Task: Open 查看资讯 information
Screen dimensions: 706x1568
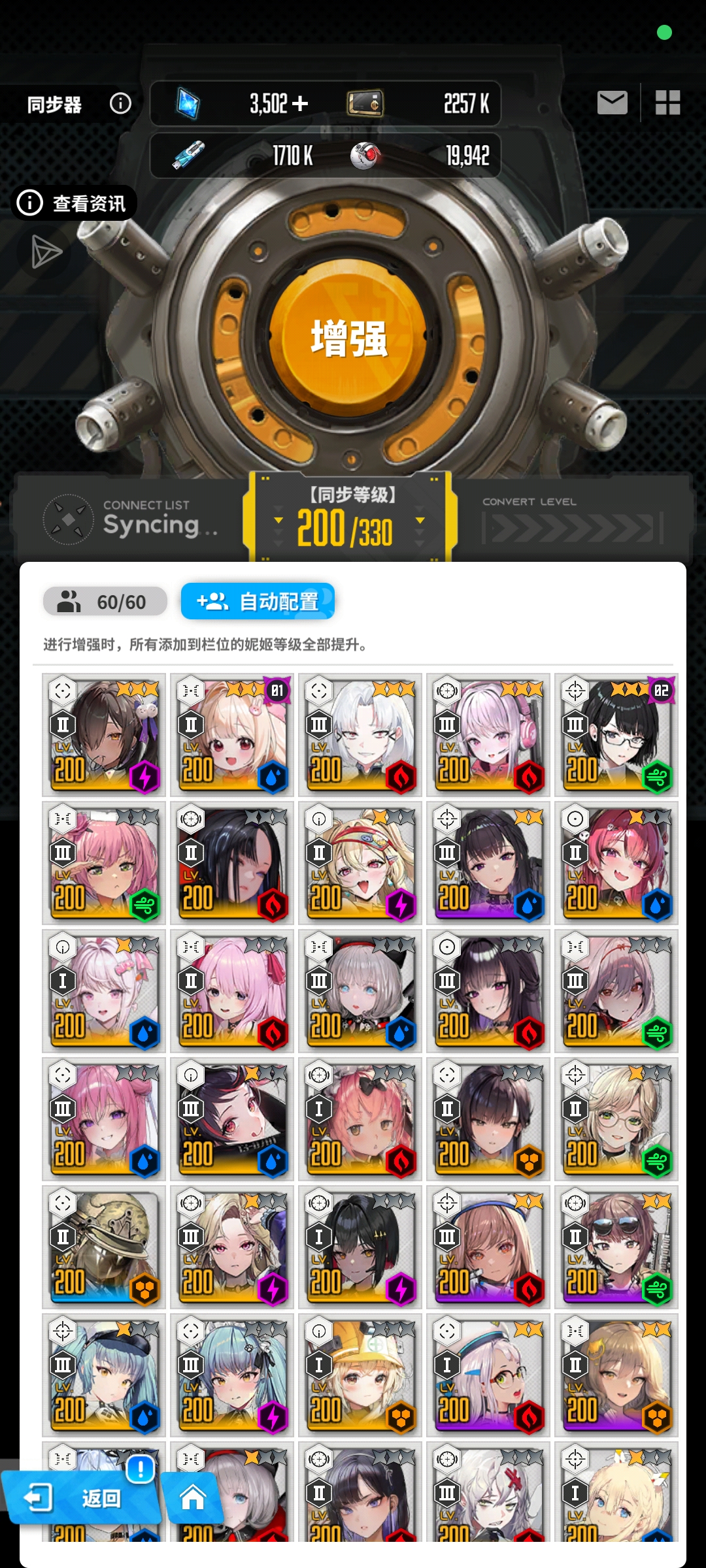Action: (74, 203)
